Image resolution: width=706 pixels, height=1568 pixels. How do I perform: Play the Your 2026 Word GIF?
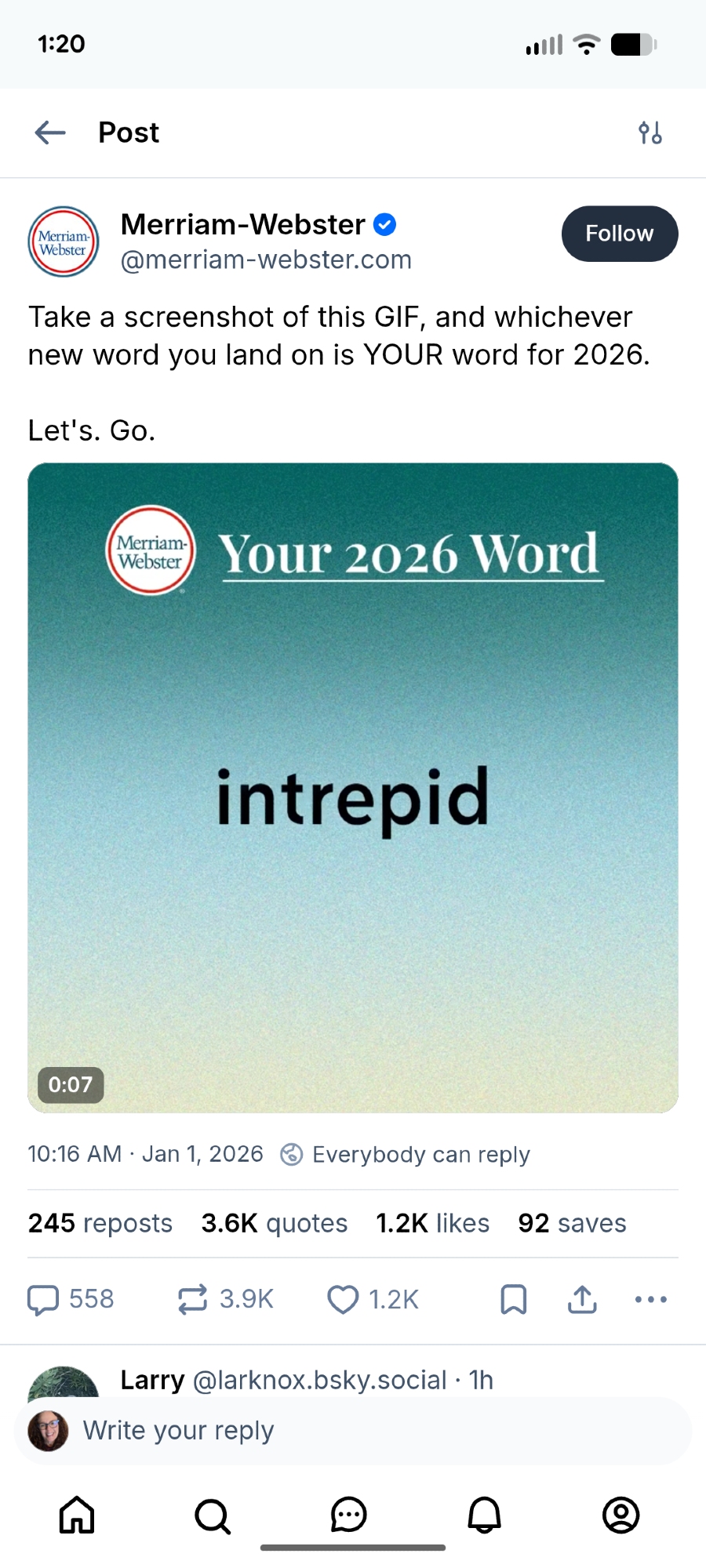(353, 787)
